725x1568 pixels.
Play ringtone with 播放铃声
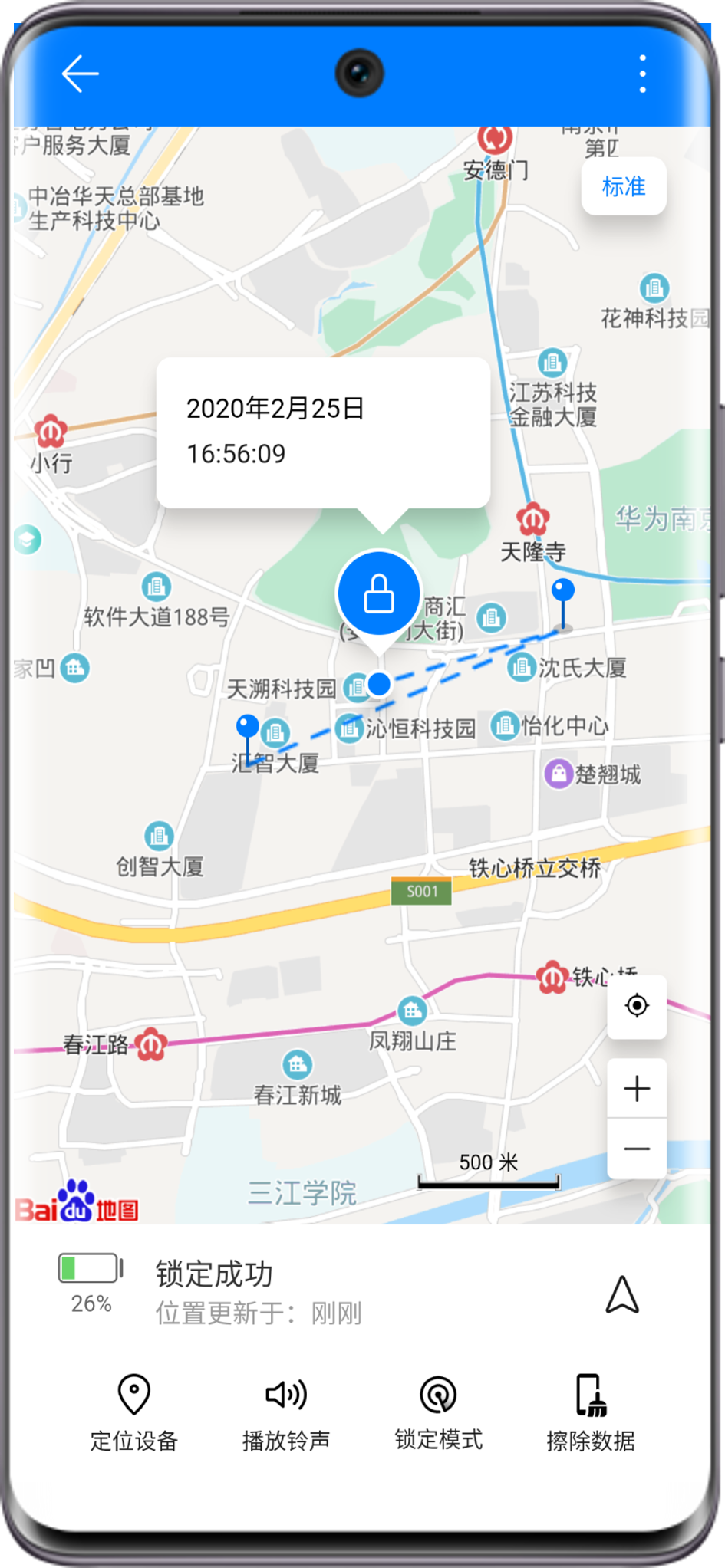pos(286,1412)
